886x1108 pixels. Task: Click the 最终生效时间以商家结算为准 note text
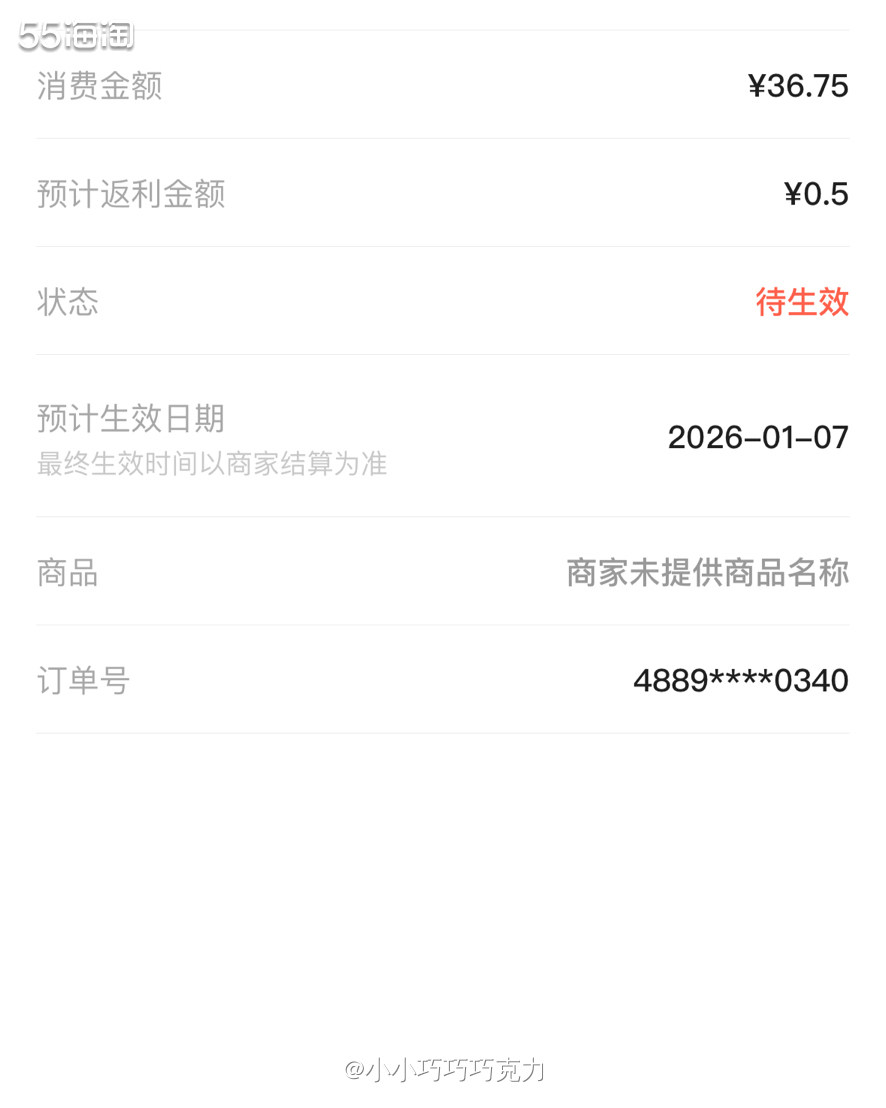[x=211, y=463]
